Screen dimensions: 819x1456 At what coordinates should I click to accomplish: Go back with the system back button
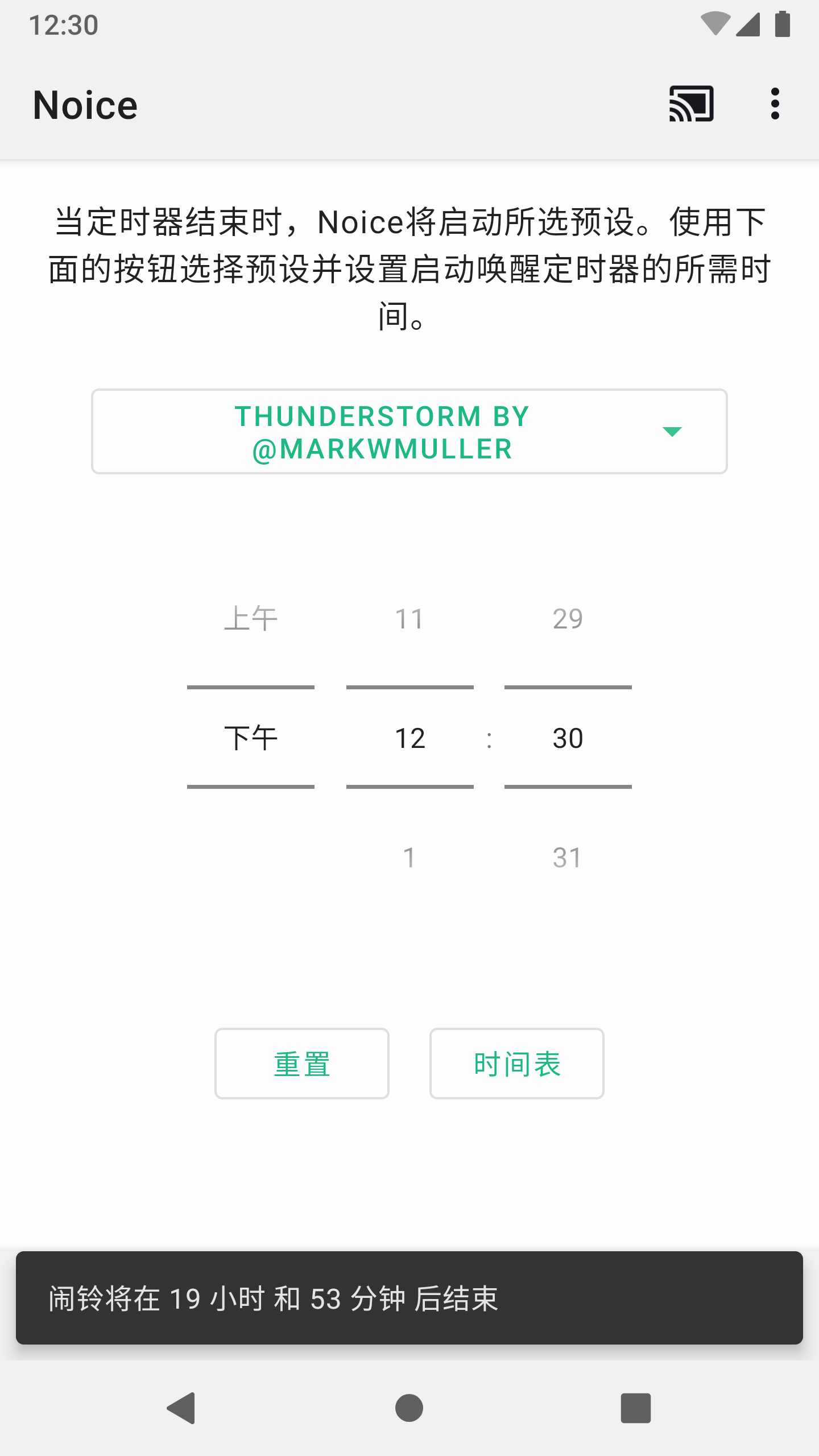click(x=181, y=1408)
